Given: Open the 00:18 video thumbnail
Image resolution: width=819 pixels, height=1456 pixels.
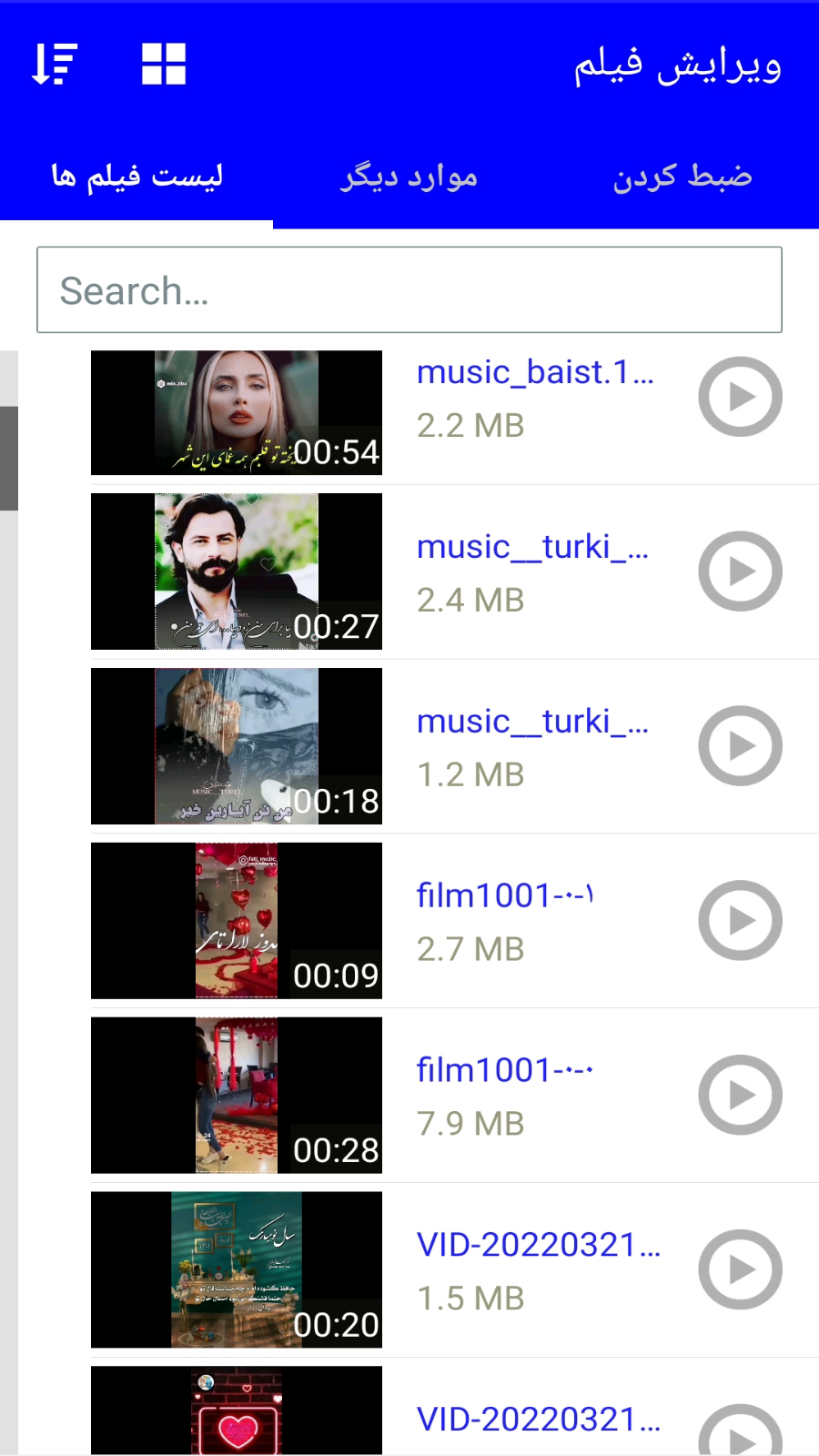Looking at the screenshot, I should point(237,746).
